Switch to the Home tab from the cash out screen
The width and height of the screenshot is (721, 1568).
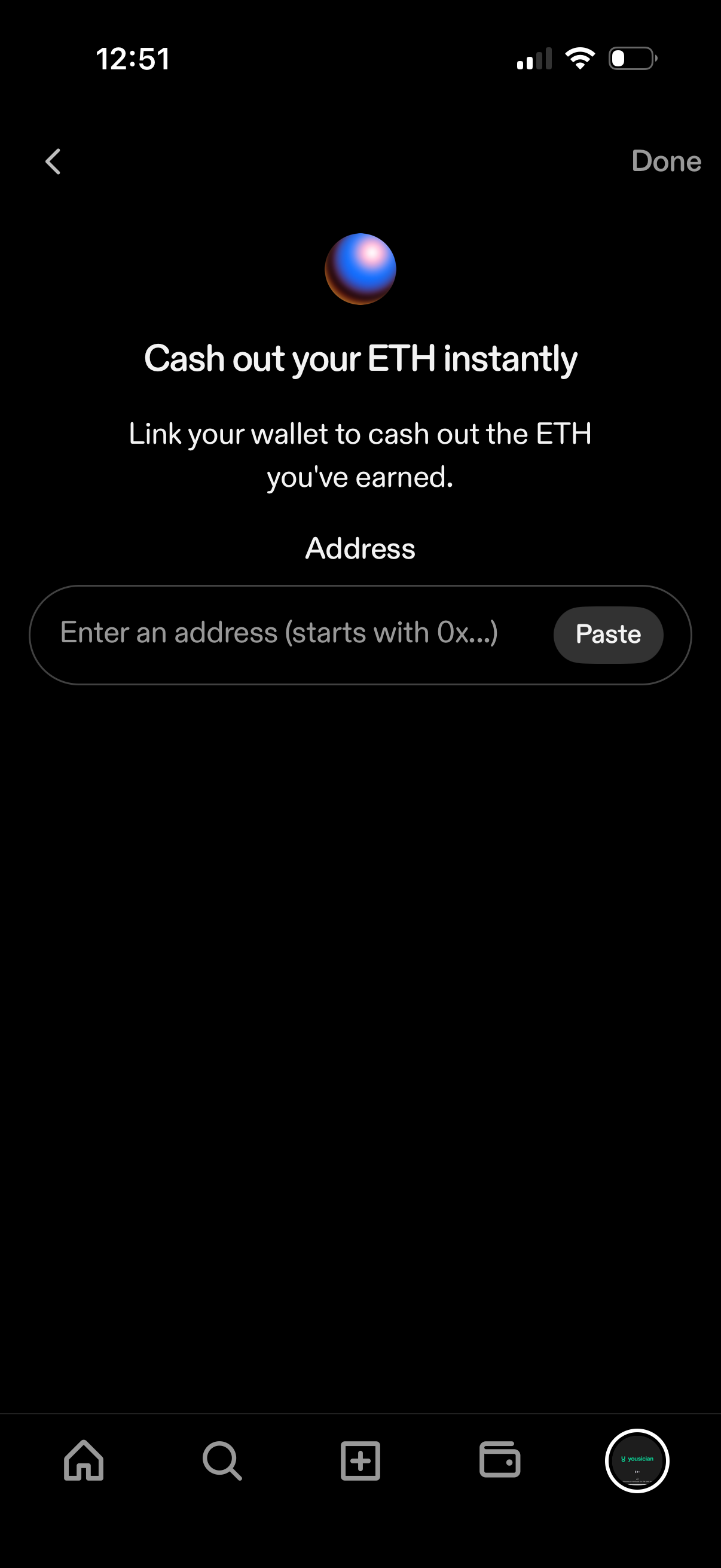(84, 1461)
